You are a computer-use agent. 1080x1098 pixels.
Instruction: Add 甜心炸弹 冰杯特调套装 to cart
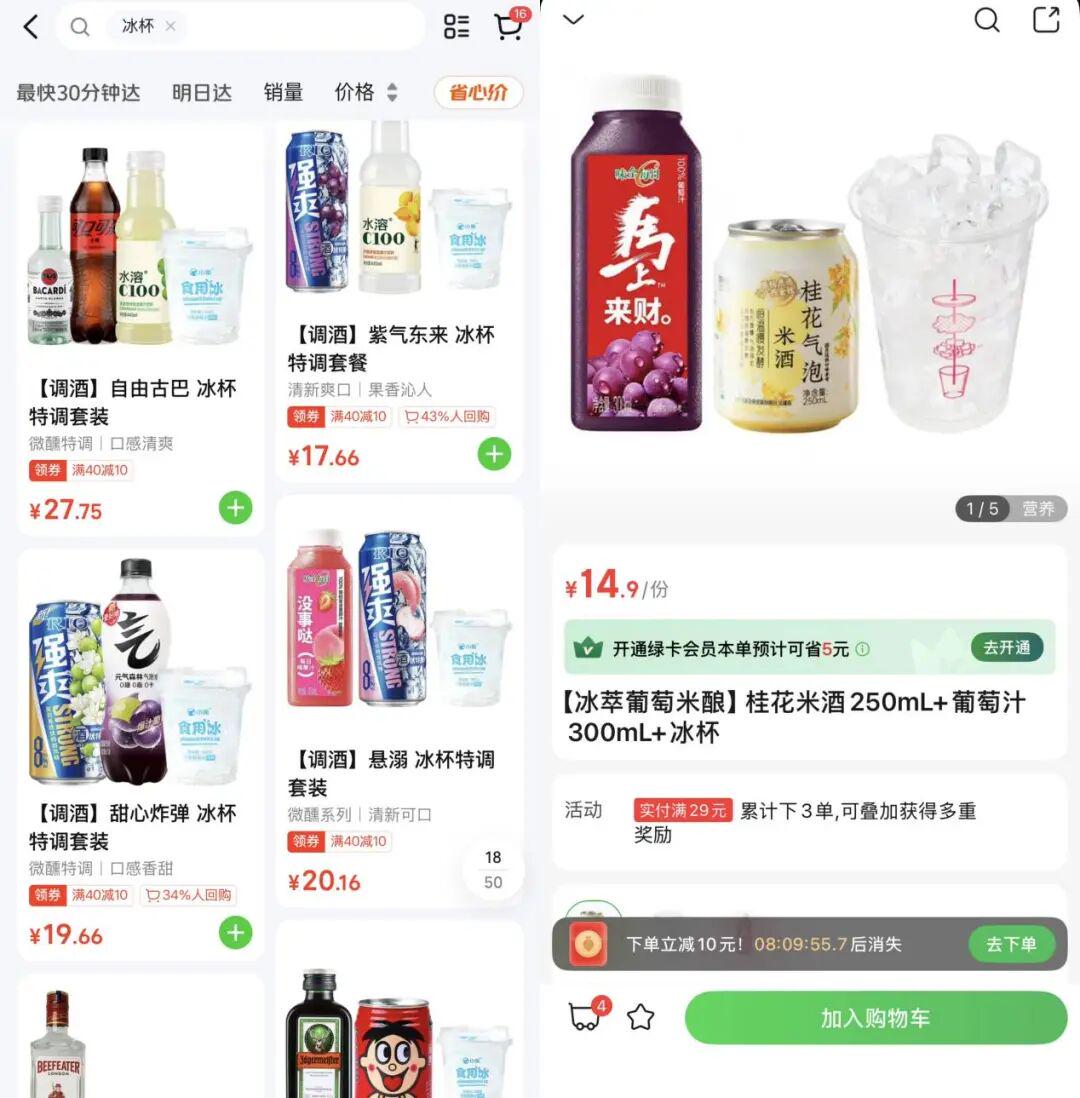[235, 933]
